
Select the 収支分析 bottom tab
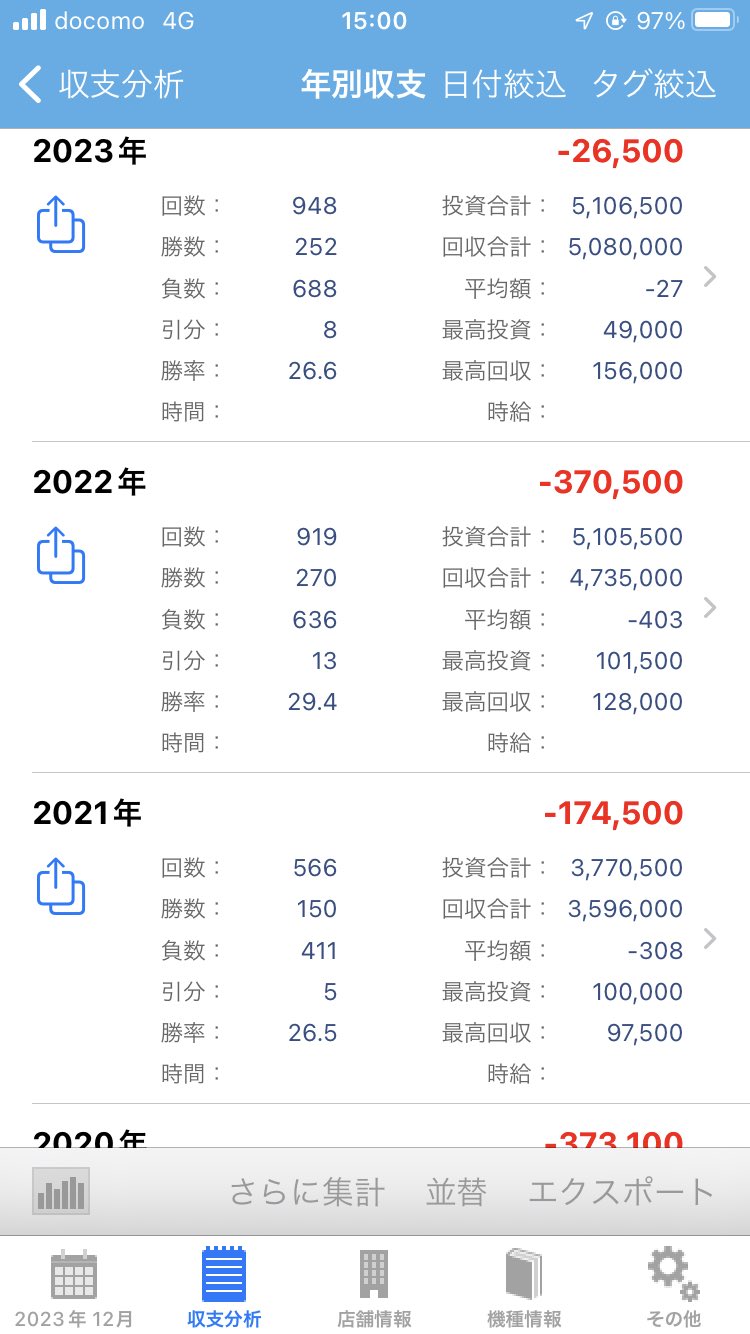tap(224, 1288)
